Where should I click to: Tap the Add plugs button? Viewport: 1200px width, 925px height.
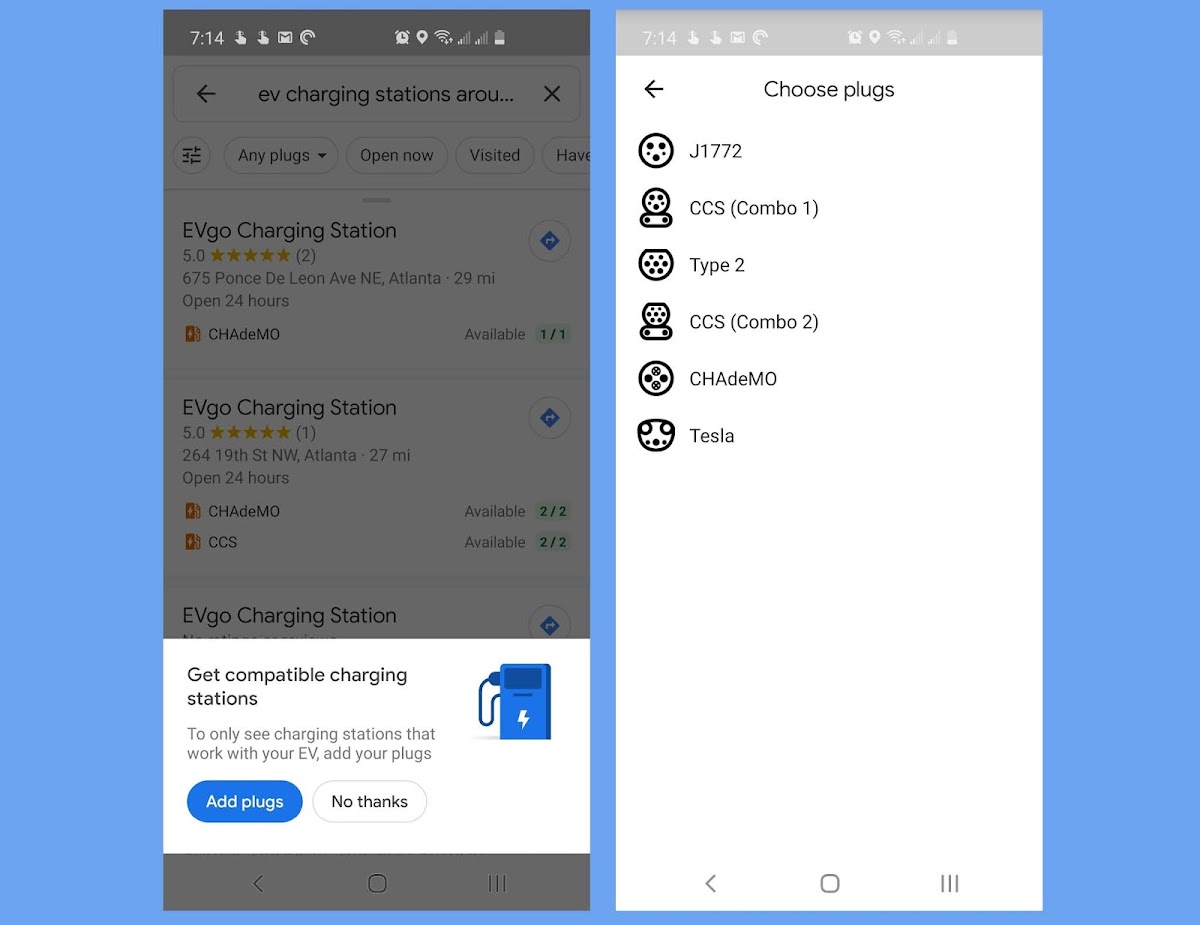(244, 801)
